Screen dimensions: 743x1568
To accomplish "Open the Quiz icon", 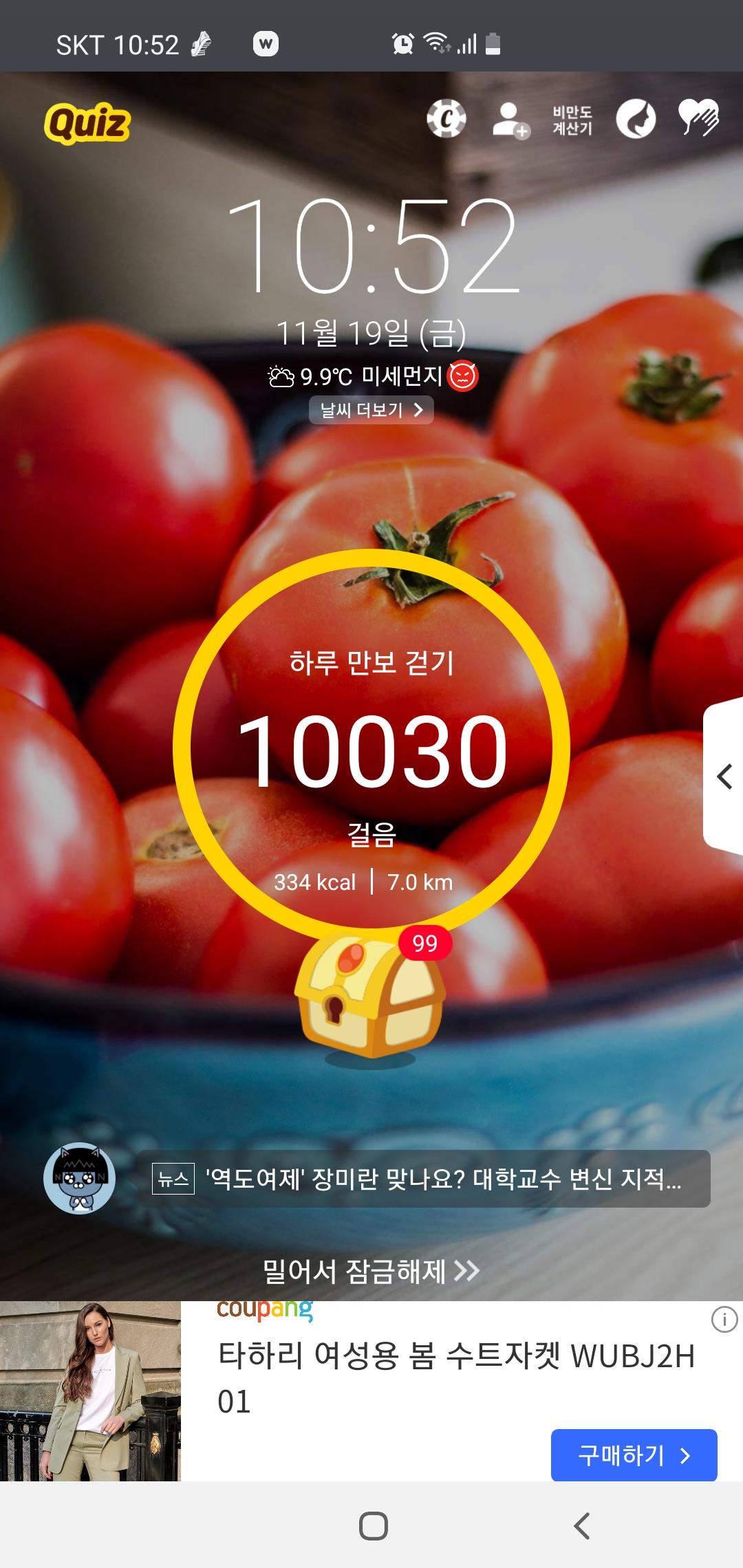I will 87,124.
